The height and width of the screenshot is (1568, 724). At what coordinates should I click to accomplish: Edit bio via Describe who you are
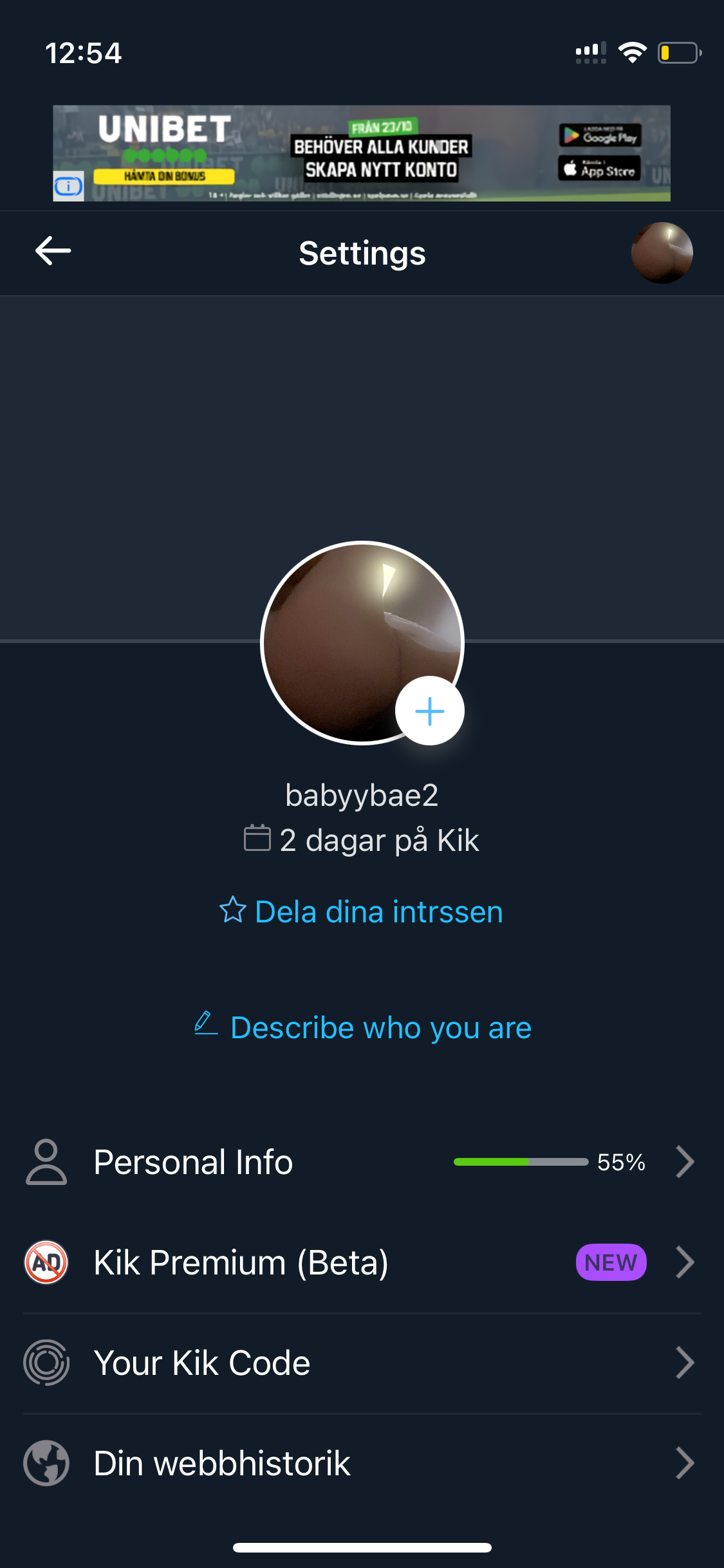click(363, 1027)
